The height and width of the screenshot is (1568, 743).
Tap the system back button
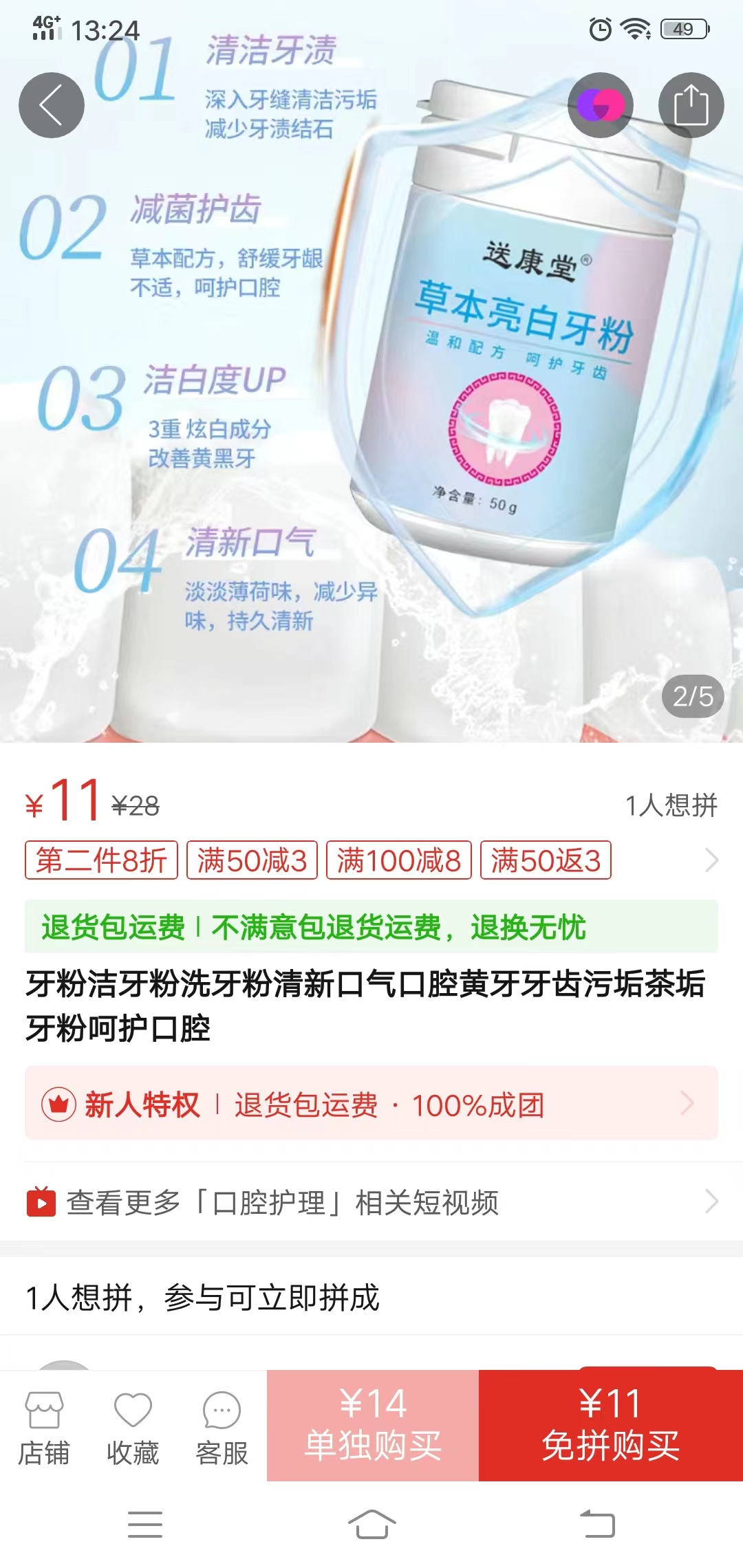tap(597, 1525)
